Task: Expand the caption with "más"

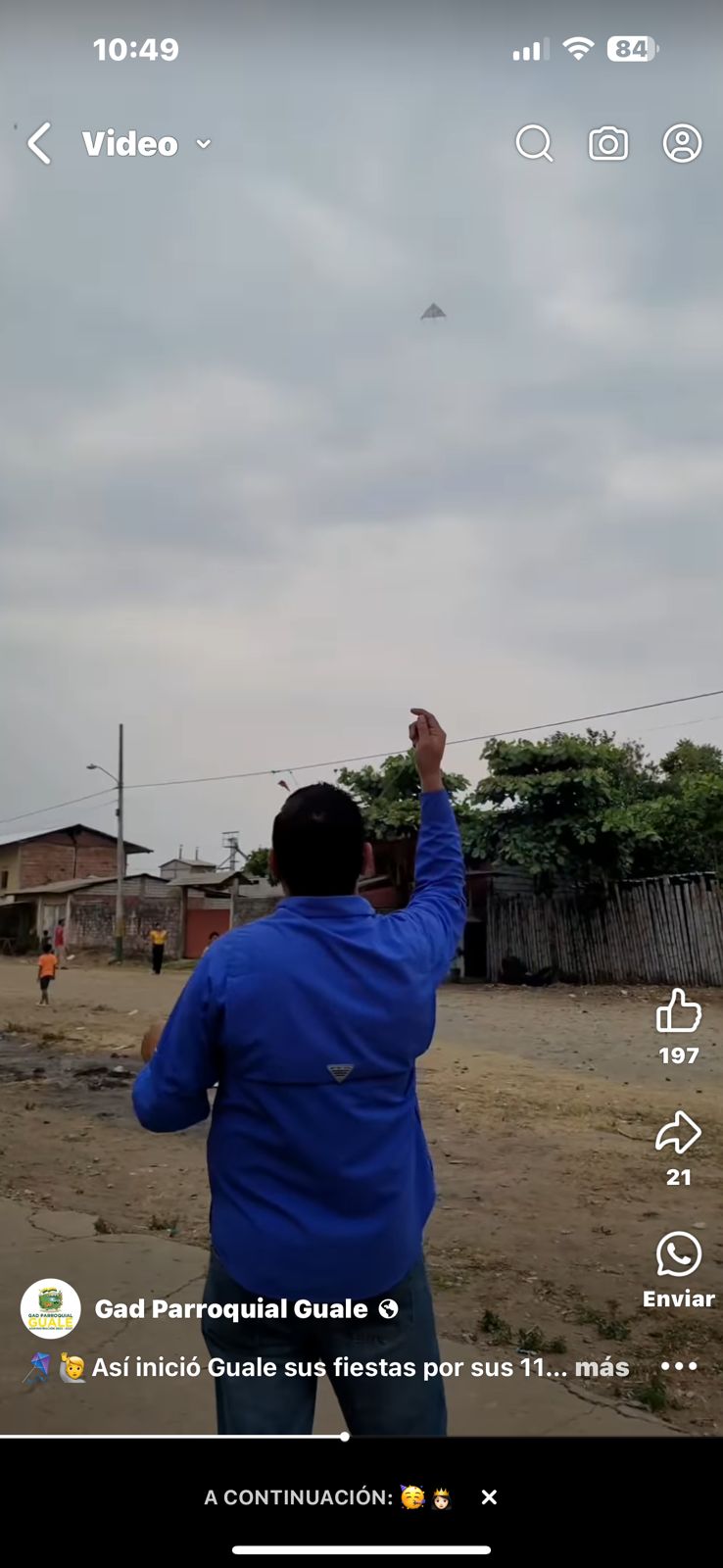Action: [x=602, y=1367]
